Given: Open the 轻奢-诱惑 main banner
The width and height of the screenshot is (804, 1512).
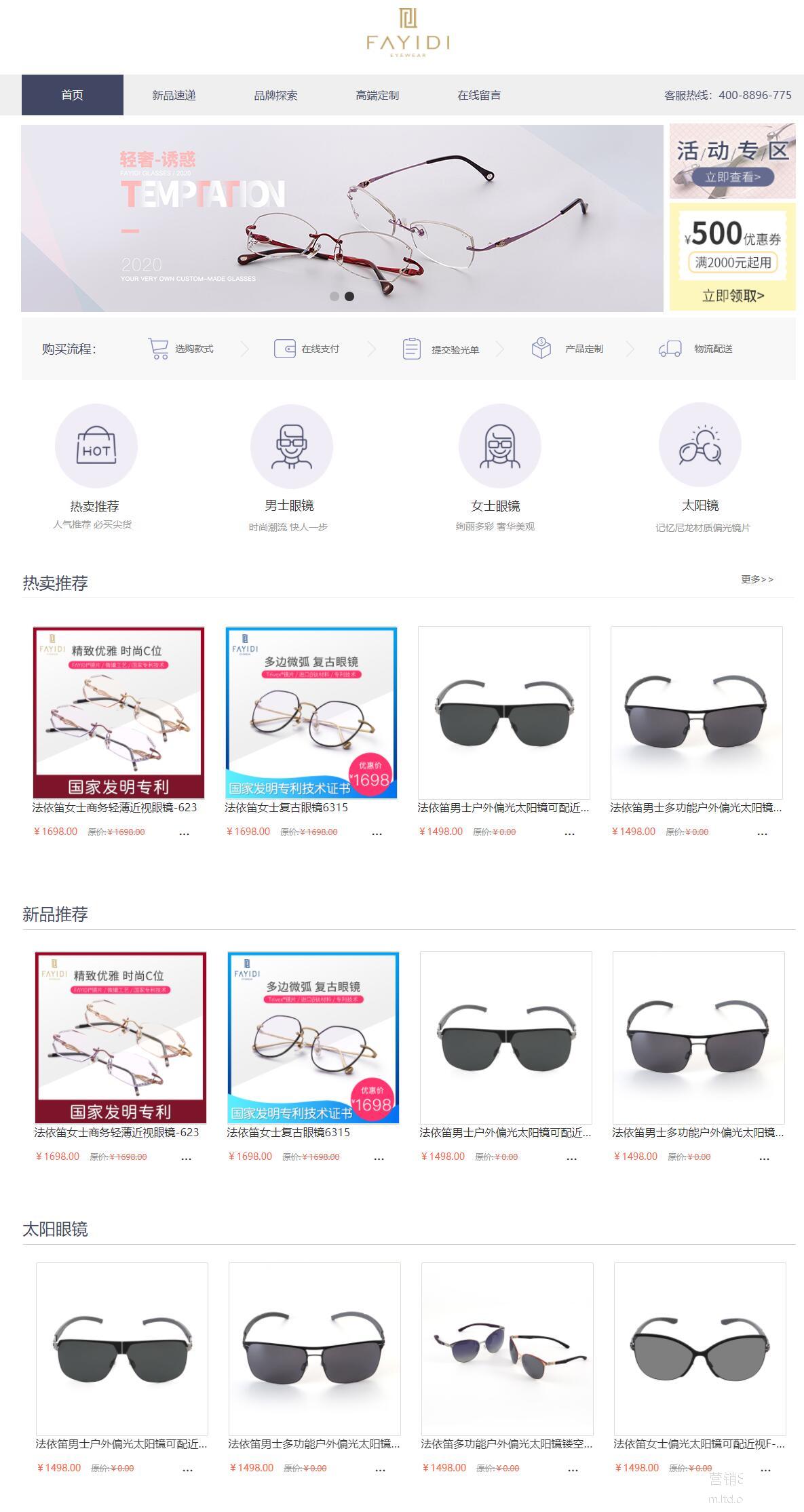Looking at the screenshot, I should coord(342,218).
